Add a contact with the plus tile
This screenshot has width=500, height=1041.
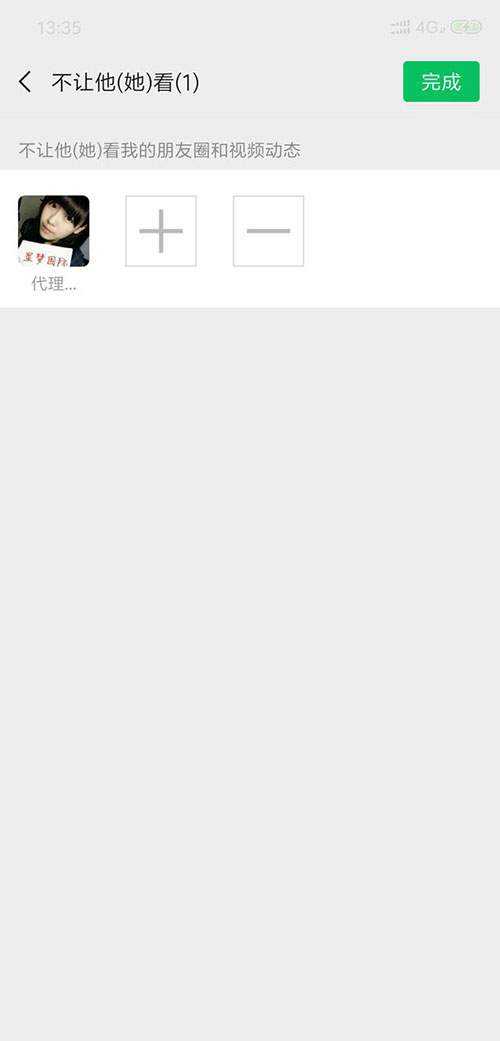click(x=161, y=231)
